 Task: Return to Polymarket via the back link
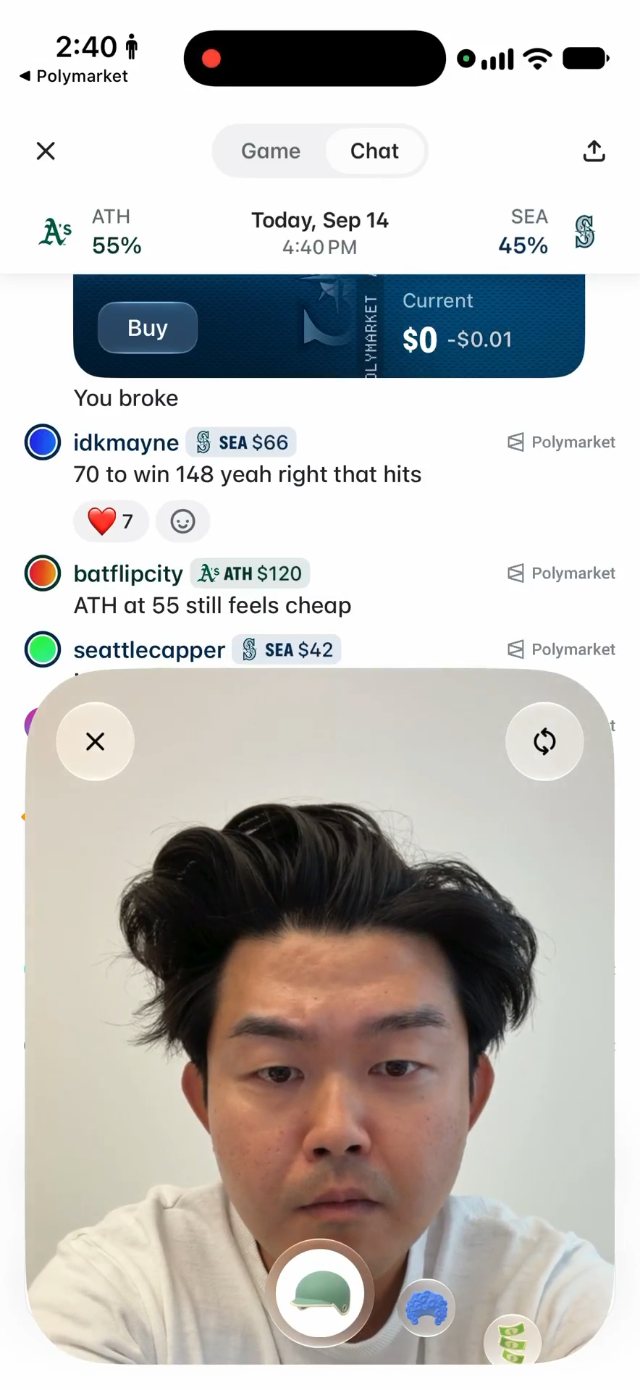click(73, 76)
